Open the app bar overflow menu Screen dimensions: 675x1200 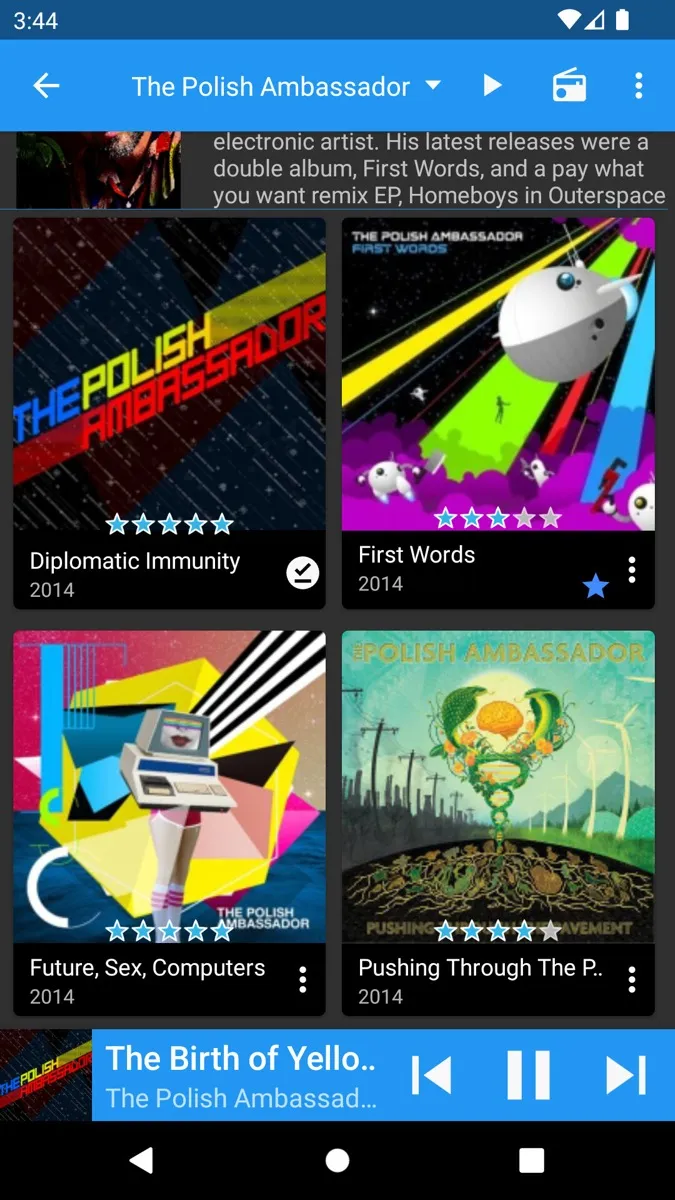(638, 86)
